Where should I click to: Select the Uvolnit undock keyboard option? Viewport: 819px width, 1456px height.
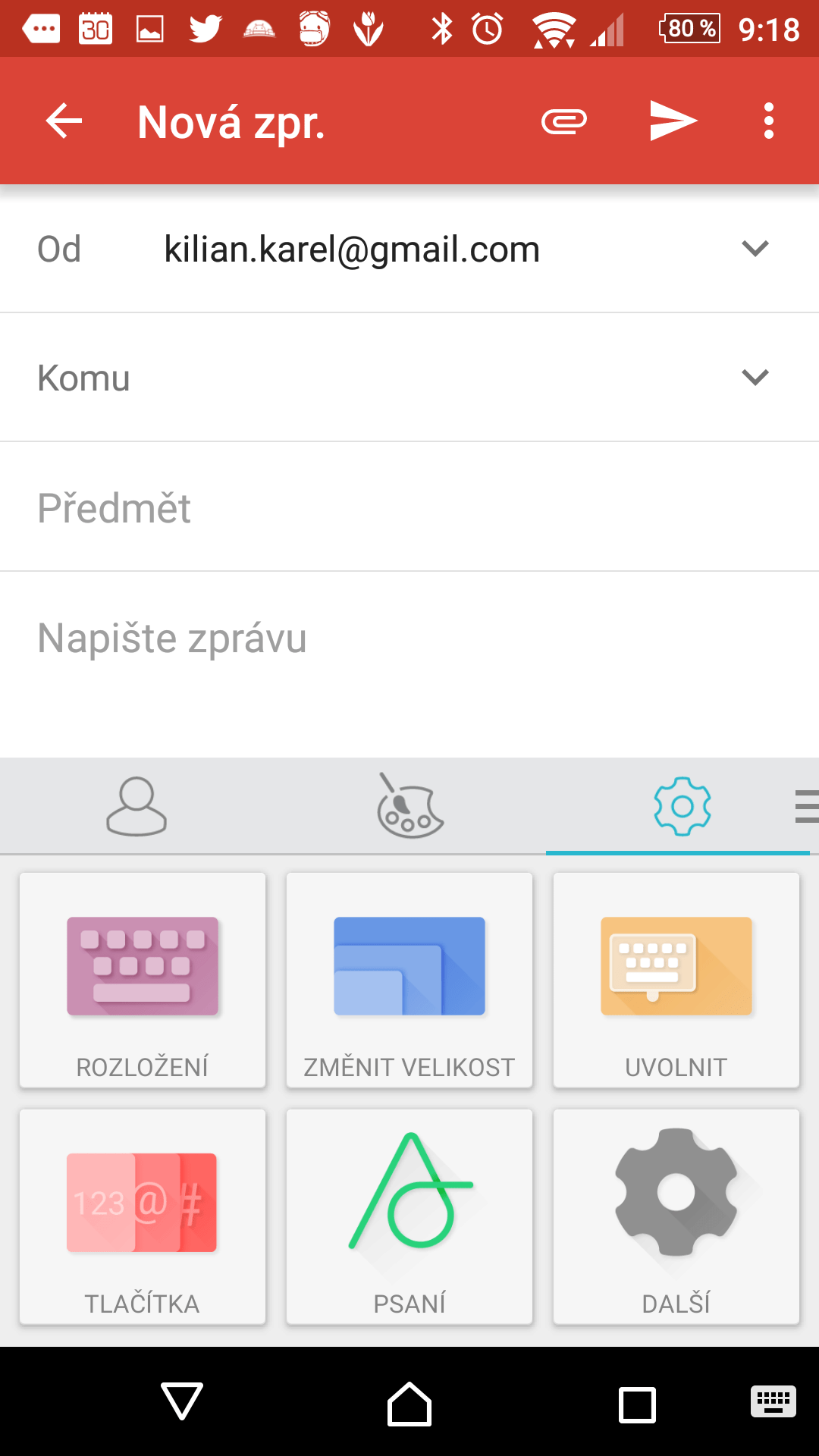click(676, 981)
